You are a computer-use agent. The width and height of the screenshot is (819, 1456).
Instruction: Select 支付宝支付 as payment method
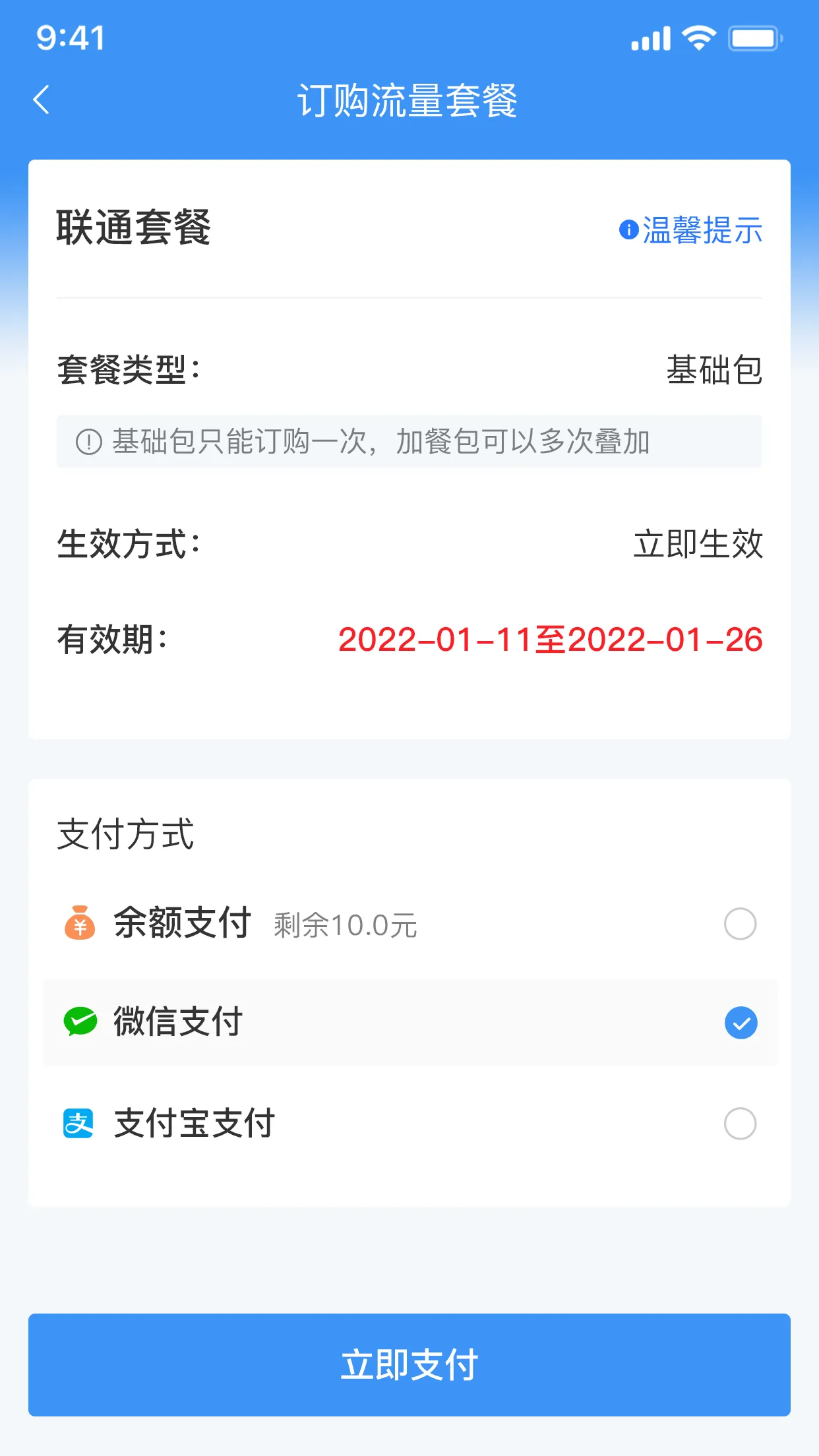(740, 1122)
